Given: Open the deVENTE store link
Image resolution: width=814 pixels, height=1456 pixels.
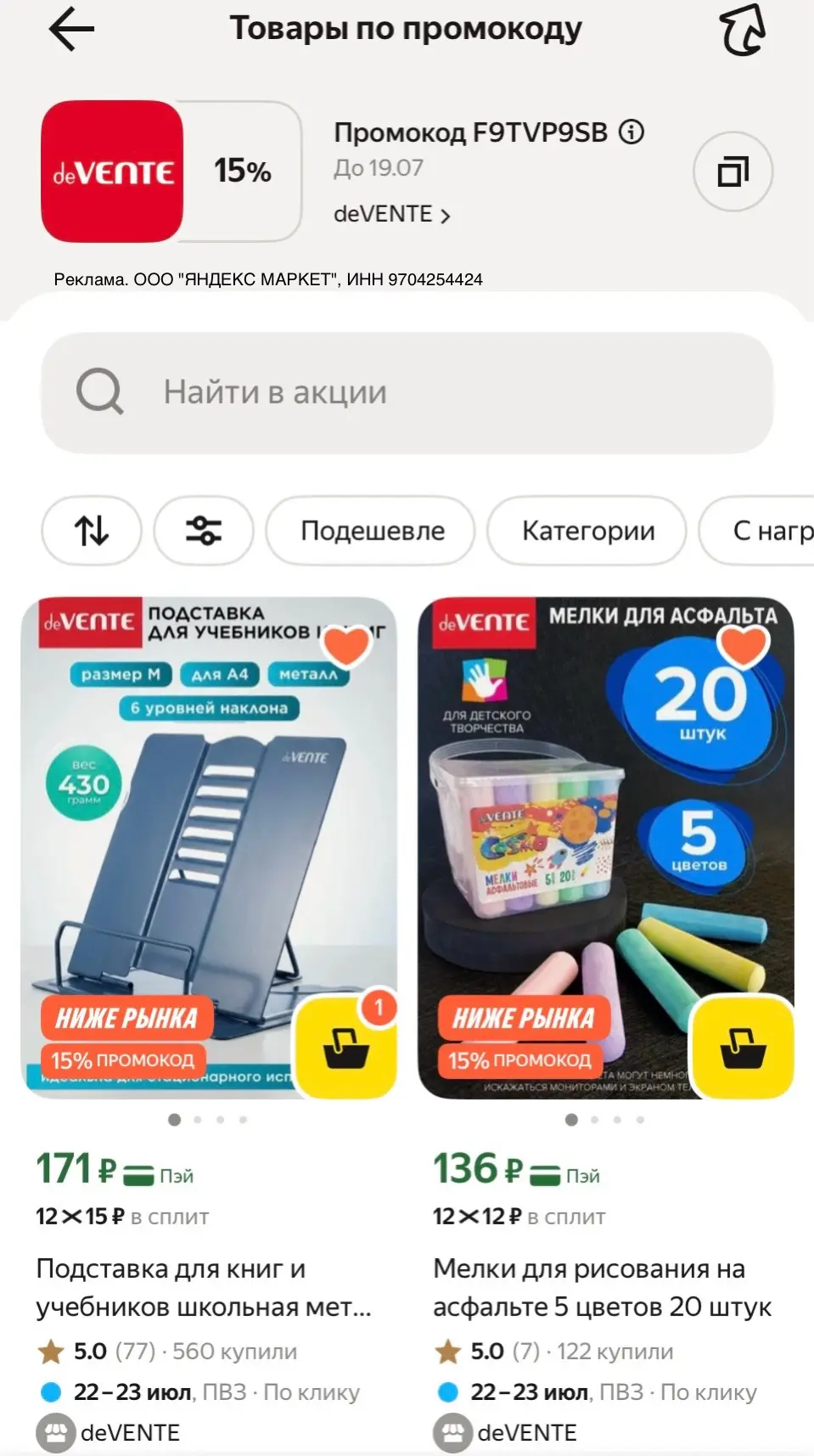Looking at the screenshot, I should (x=391, y=214).
